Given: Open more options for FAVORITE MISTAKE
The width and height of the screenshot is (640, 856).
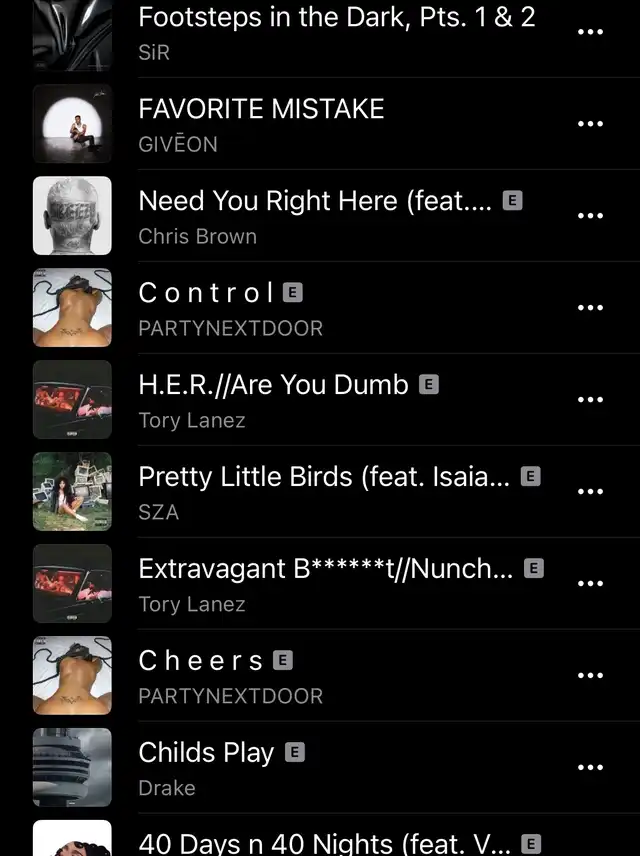Looking at the screenshot, I should 590,124.
